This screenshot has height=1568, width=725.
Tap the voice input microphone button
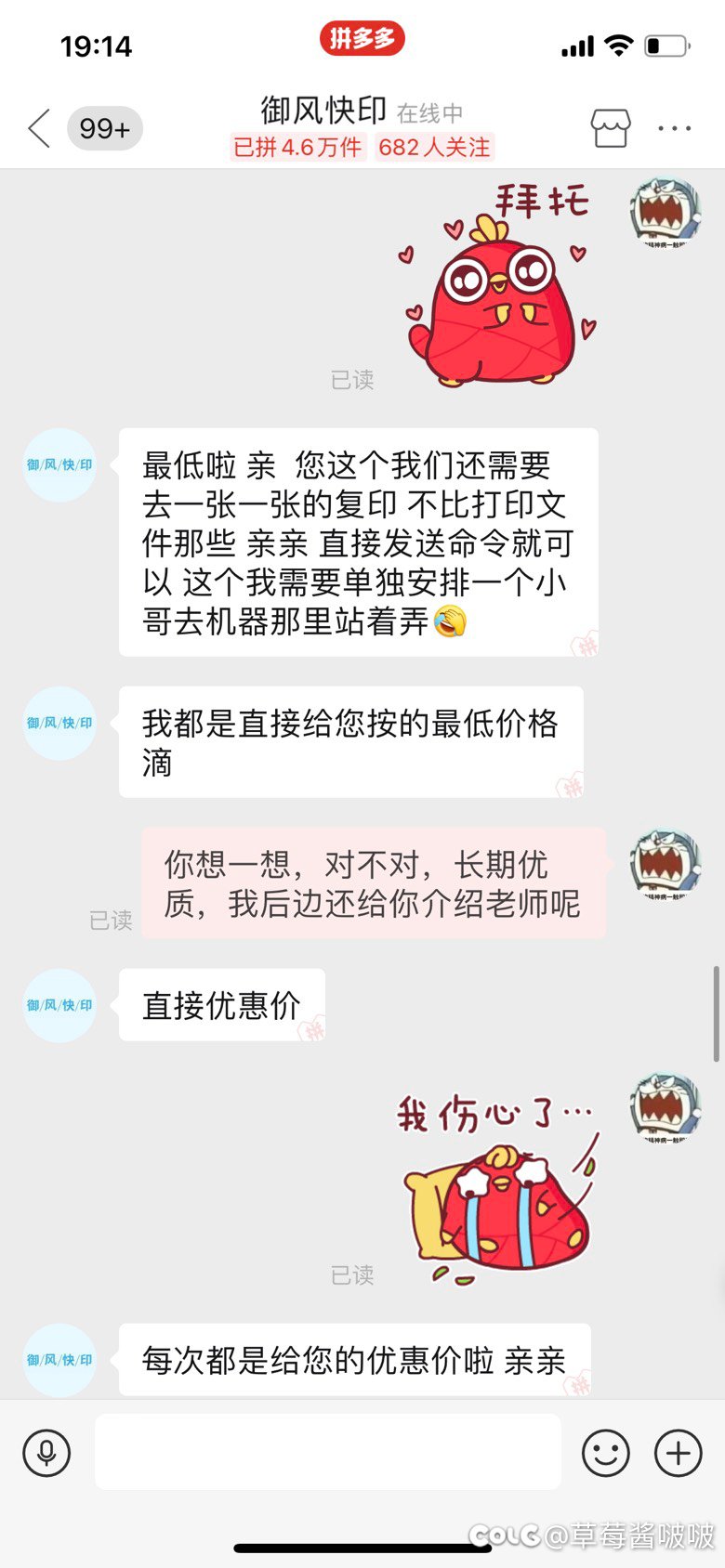point(46,1452)
